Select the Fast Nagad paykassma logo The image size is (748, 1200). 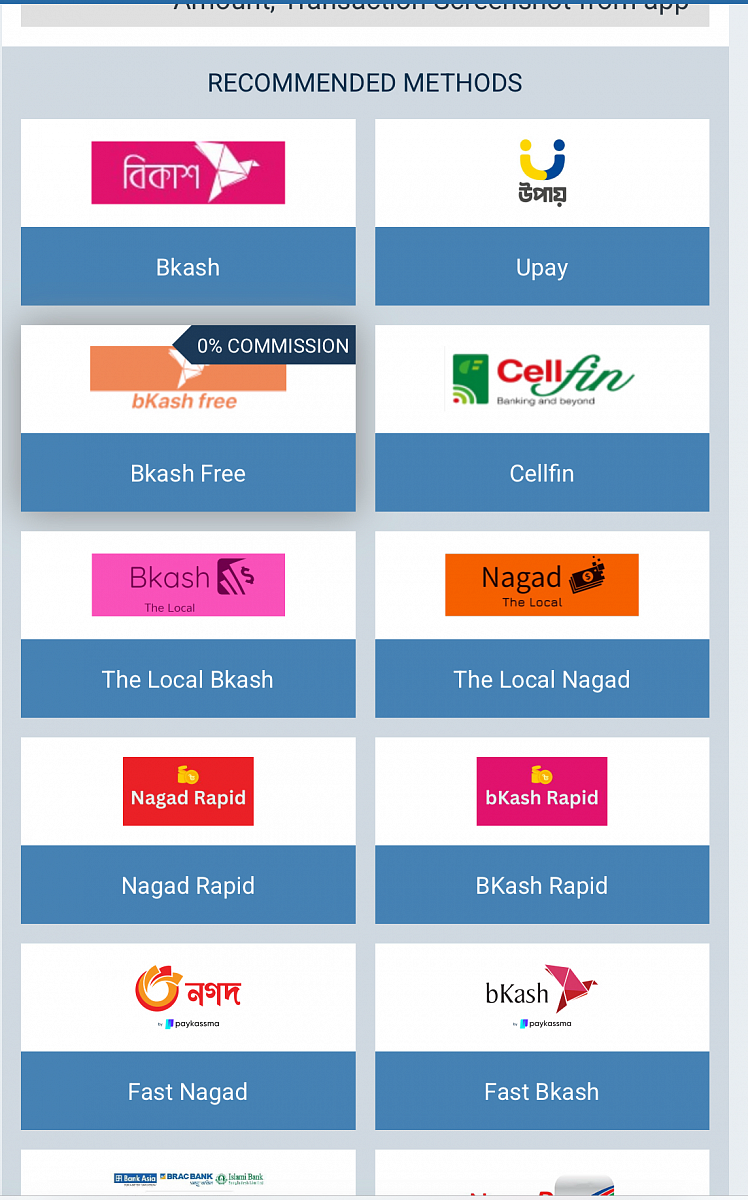coord(188,997)
